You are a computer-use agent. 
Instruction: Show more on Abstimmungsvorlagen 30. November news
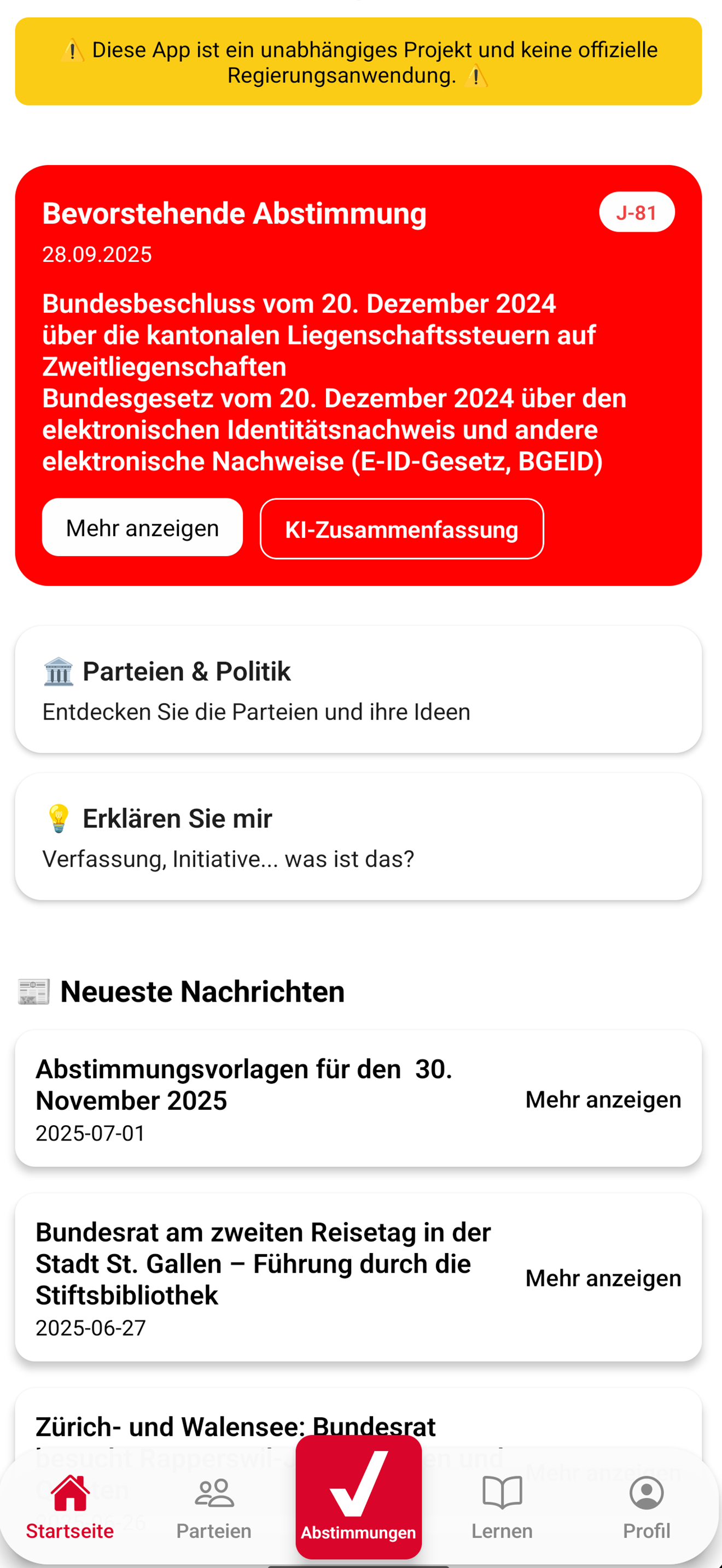(x=603, y=1099)
